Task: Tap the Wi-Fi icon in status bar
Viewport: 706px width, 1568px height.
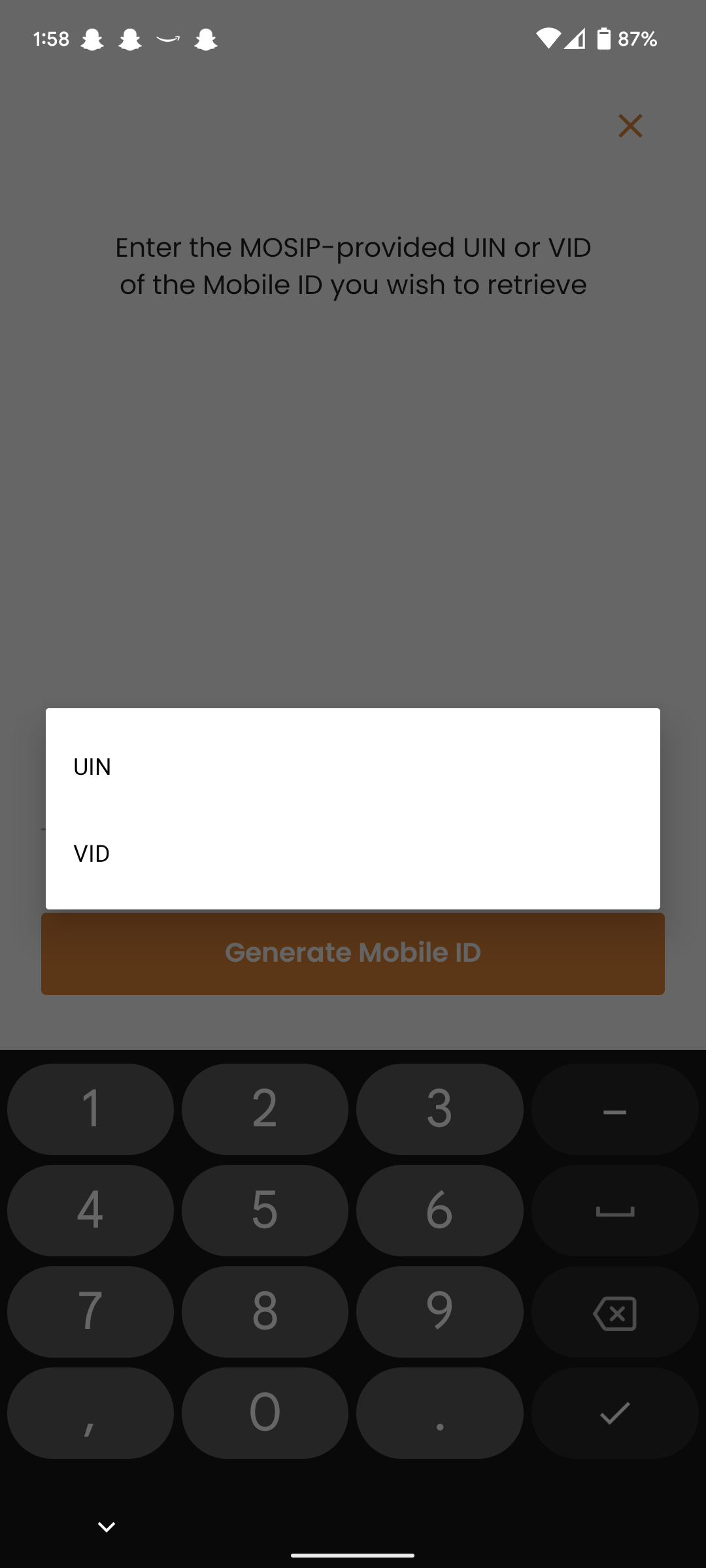Action: 549,39
